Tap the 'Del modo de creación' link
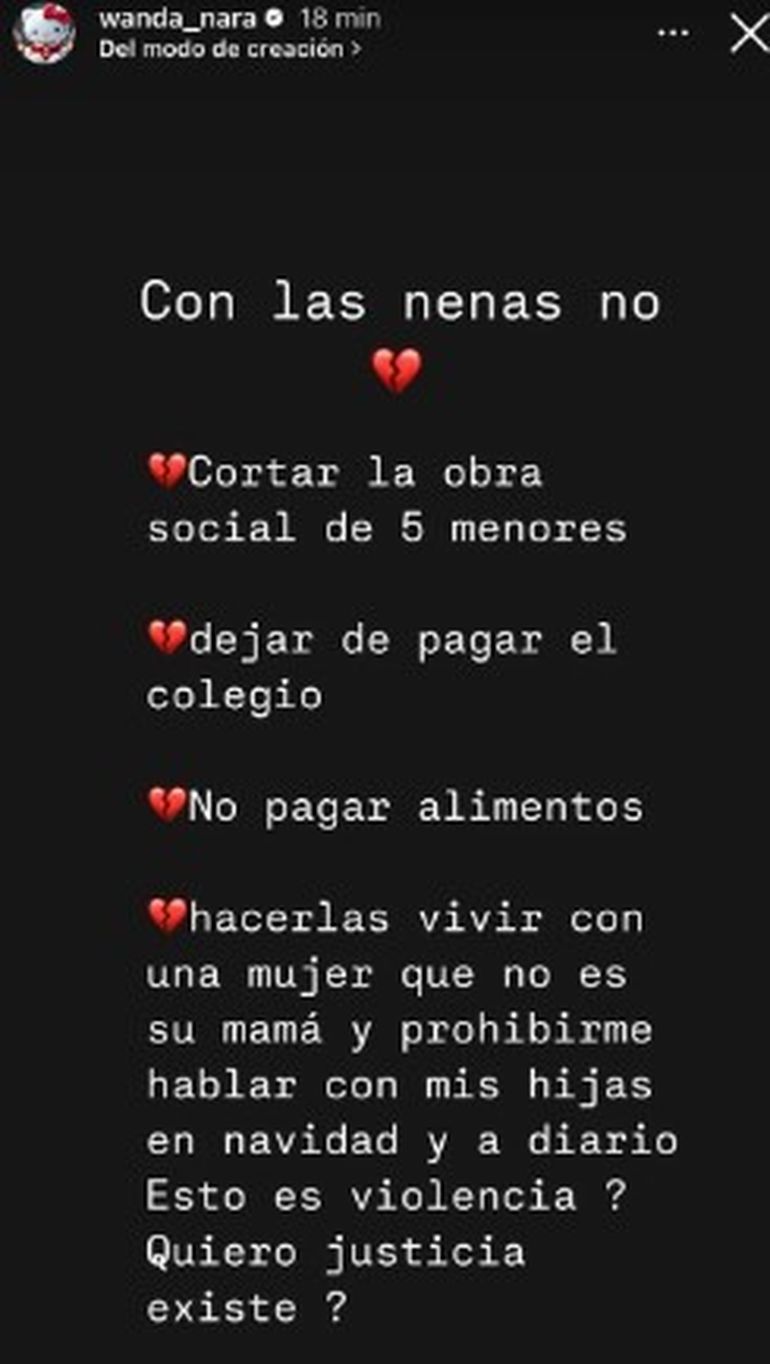This screenshot has width=770, height=1364. (x=229, y=48)
